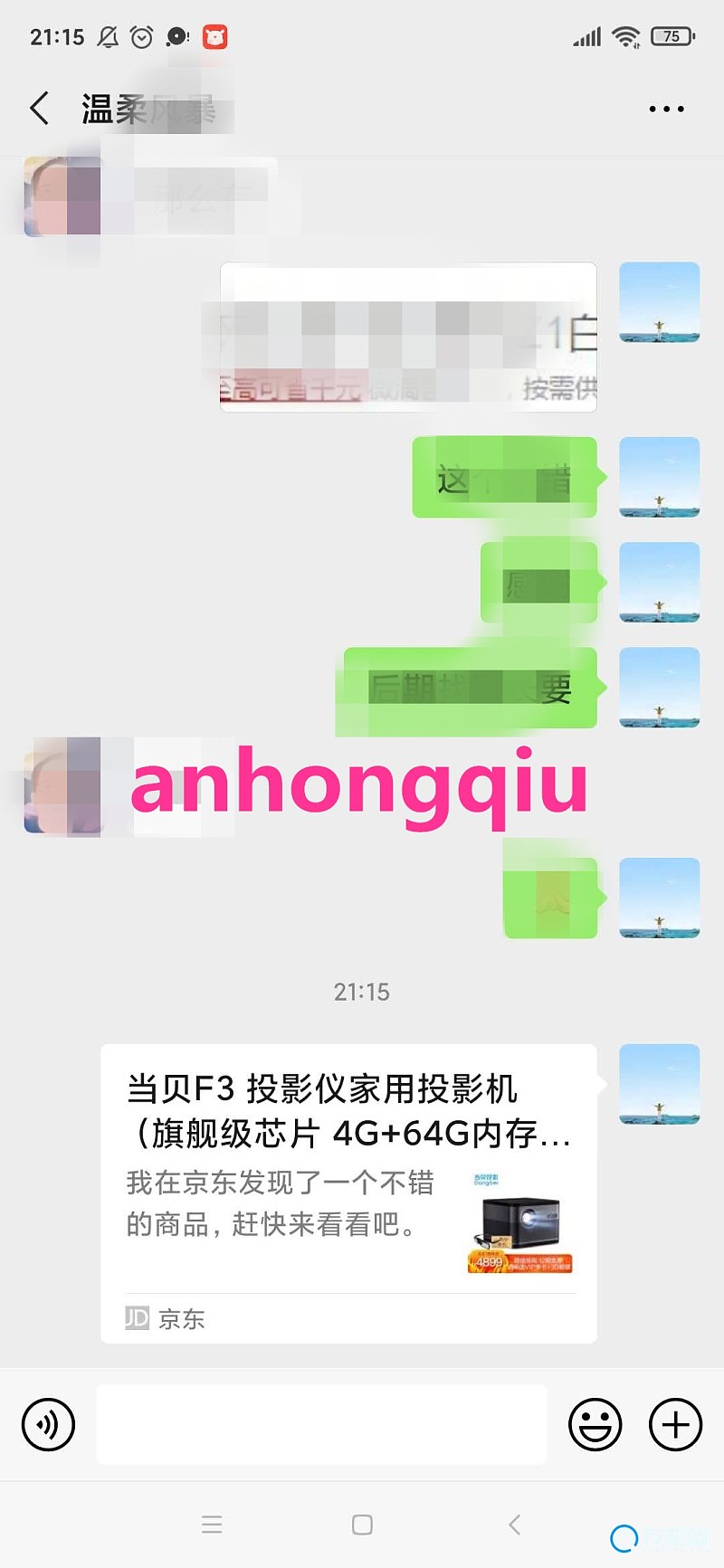
Task: Open the 当贝F3 投影仪 JD product card
Action: [348, 1193]
